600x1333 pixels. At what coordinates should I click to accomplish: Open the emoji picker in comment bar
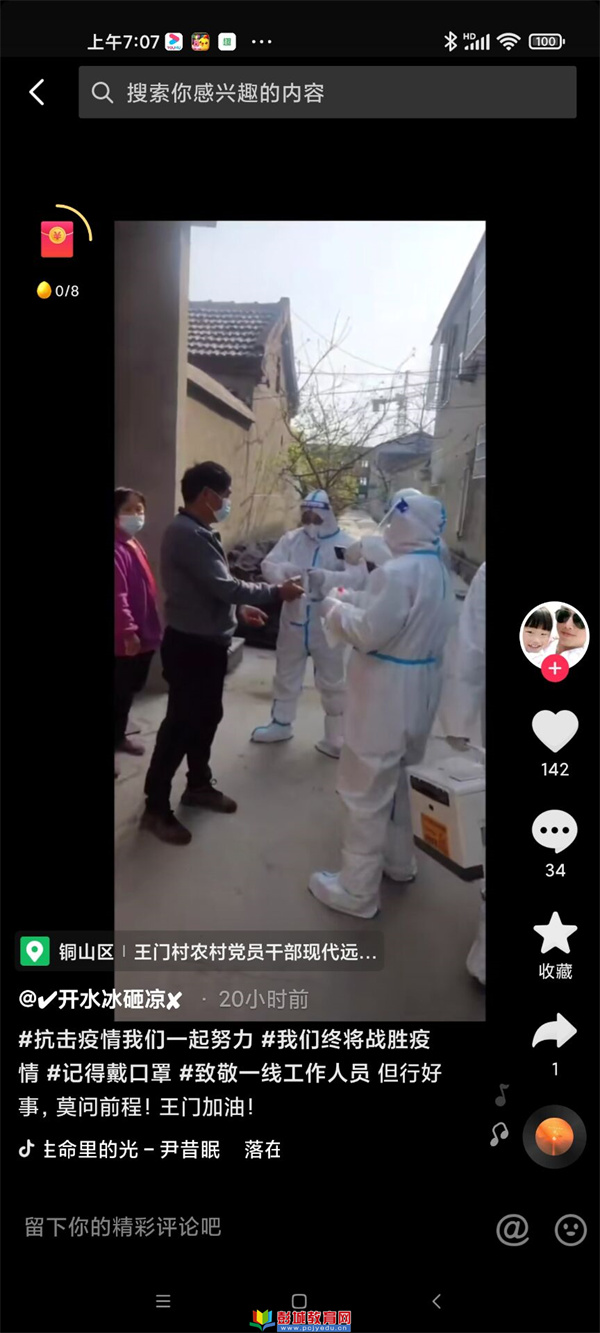(570, 1229)
